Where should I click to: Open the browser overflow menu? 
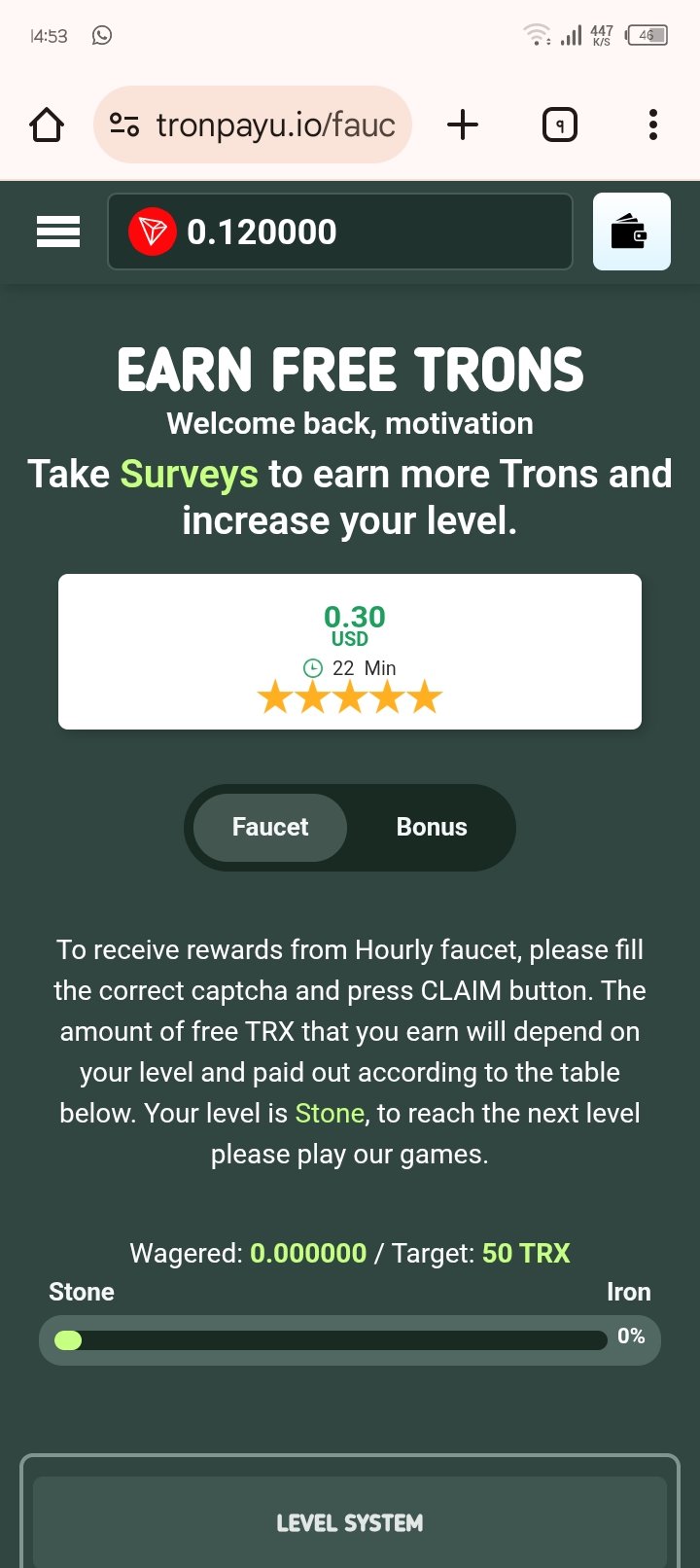(652, 125)
